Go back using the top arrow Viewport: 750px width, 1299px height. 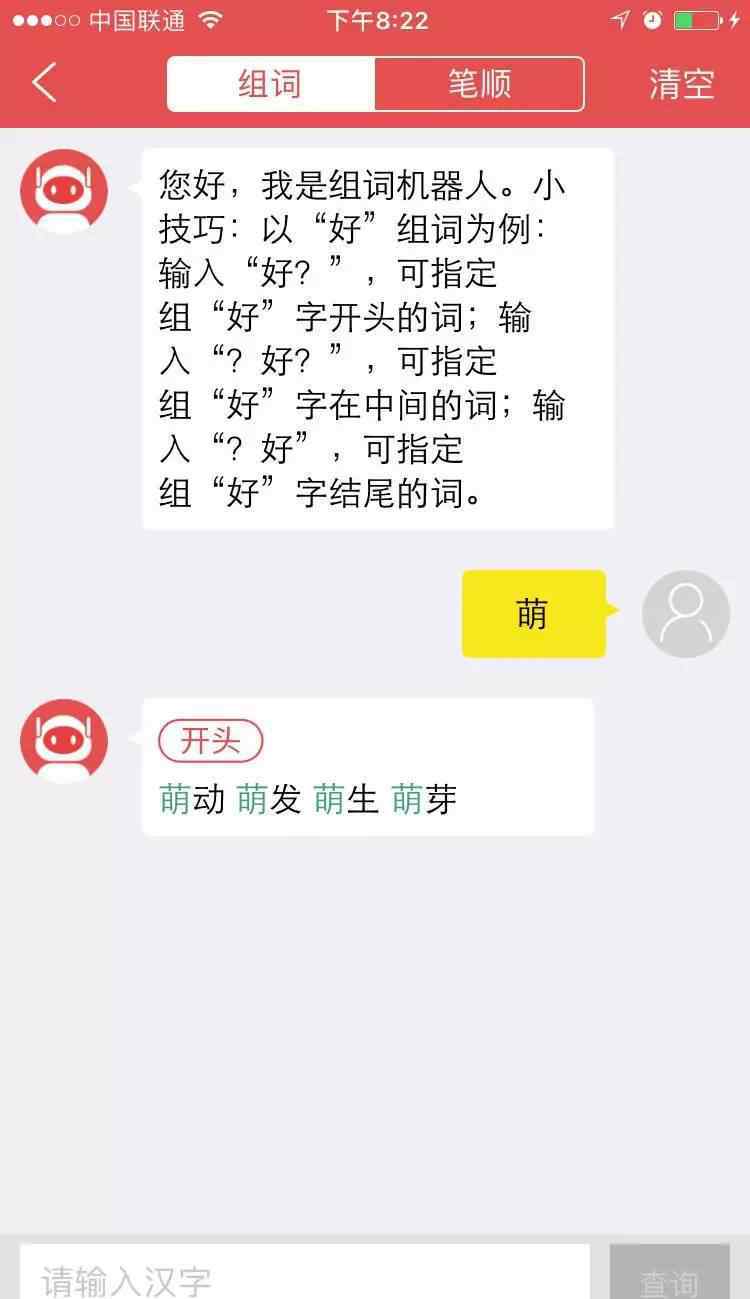coord(45,83)
